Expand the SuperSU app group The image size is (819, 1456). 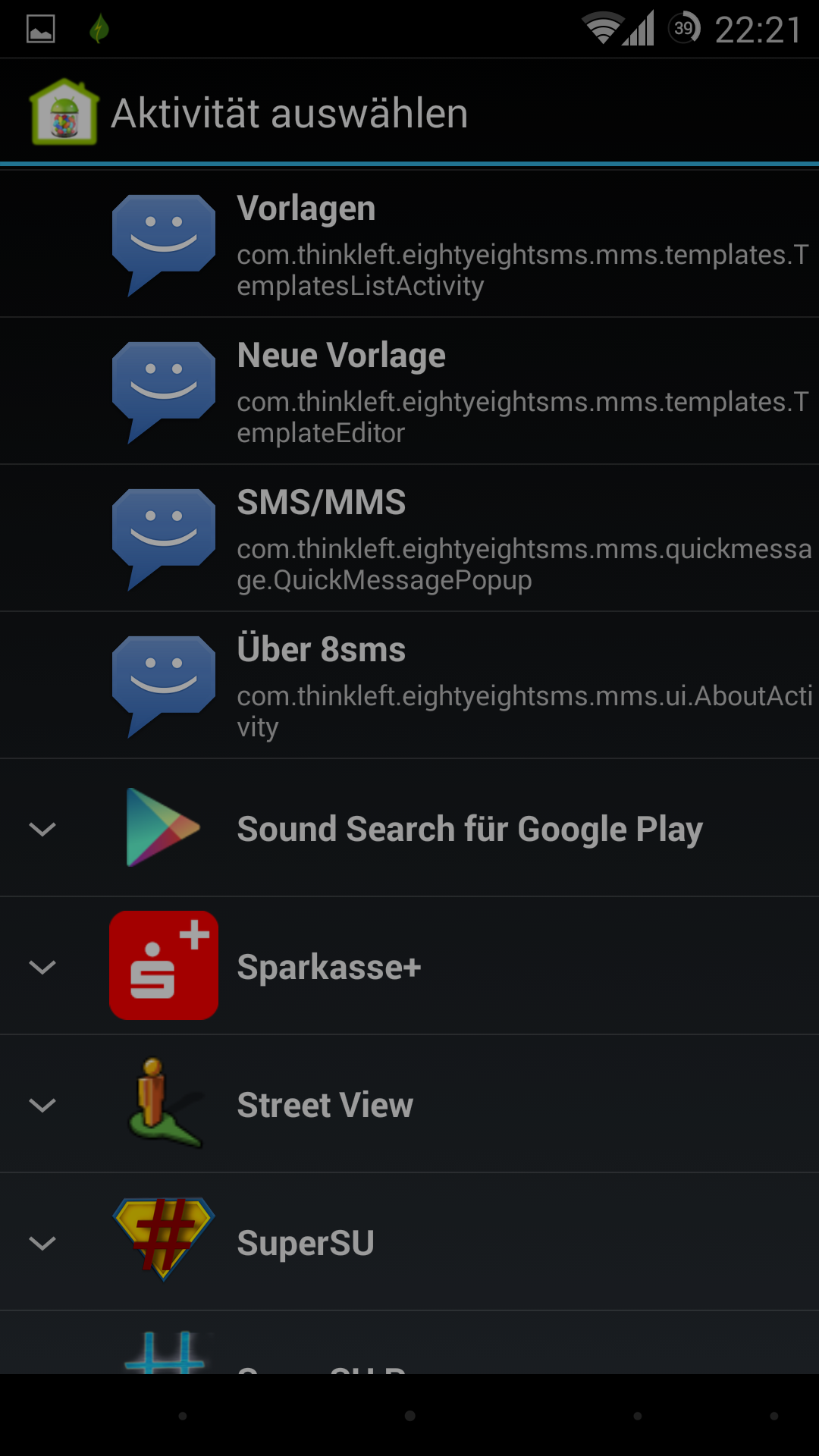click(x=409, y=1242)
